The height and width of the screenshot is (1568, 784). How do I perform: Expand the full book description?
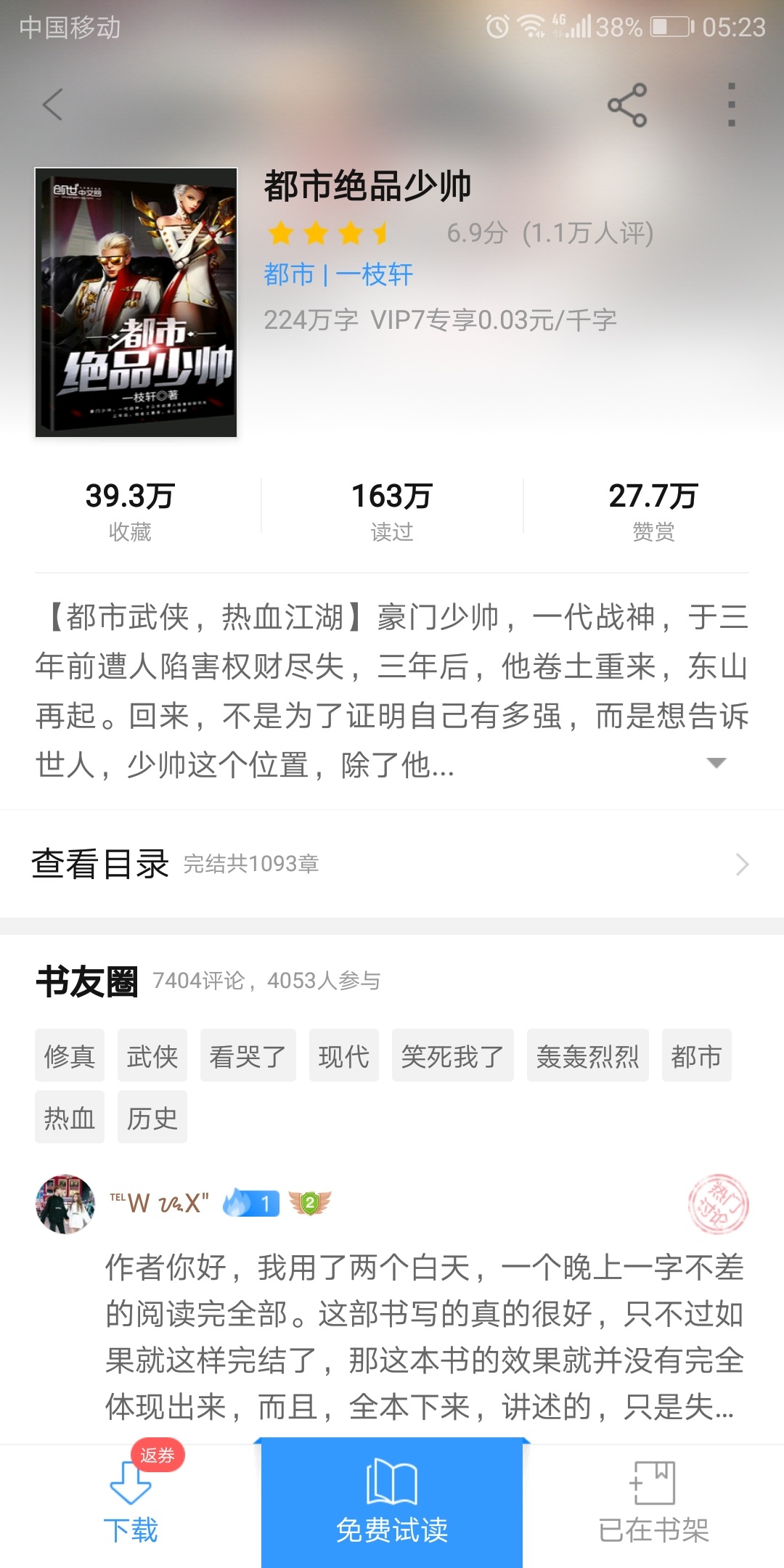716,763
